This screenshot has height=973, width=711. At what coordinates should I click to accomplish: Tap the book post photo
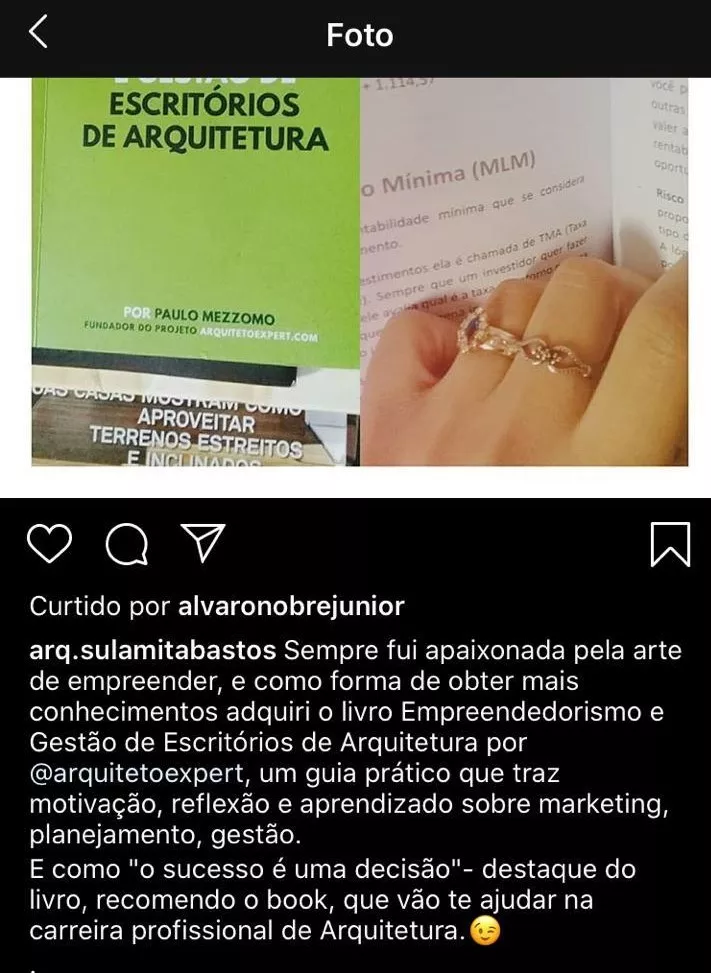coord(360,272)
